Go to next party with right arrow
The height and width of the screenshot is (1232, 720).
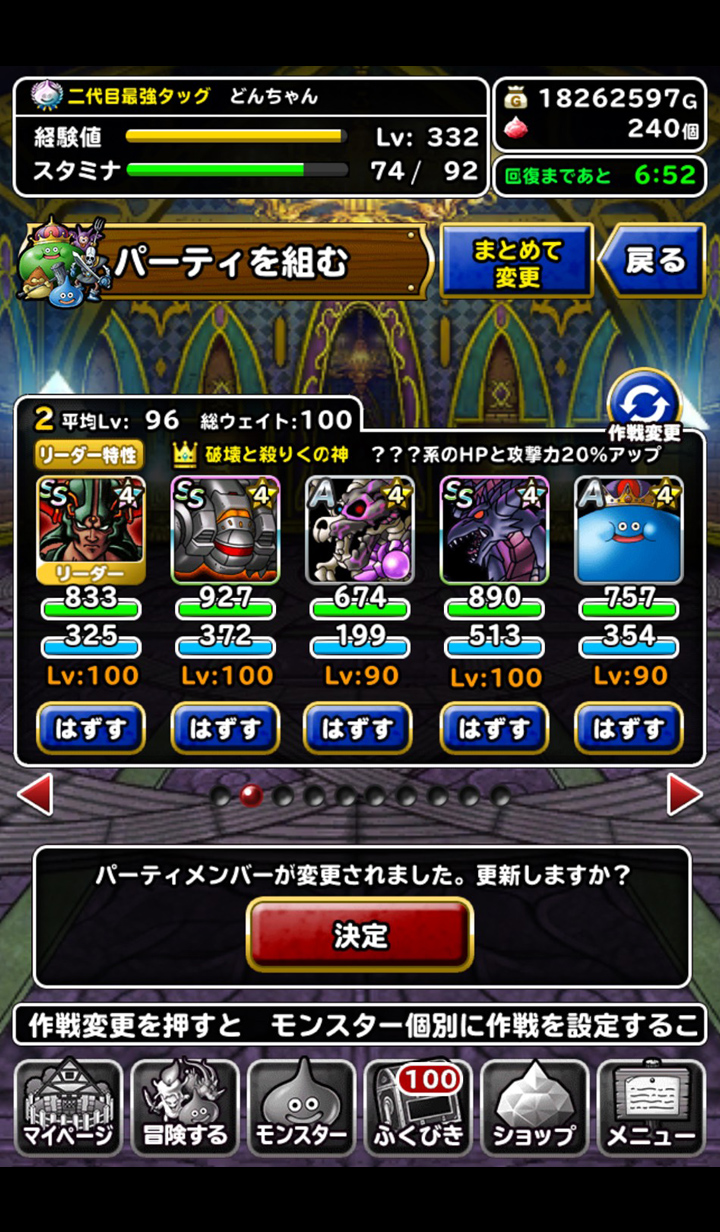[685, 795]
